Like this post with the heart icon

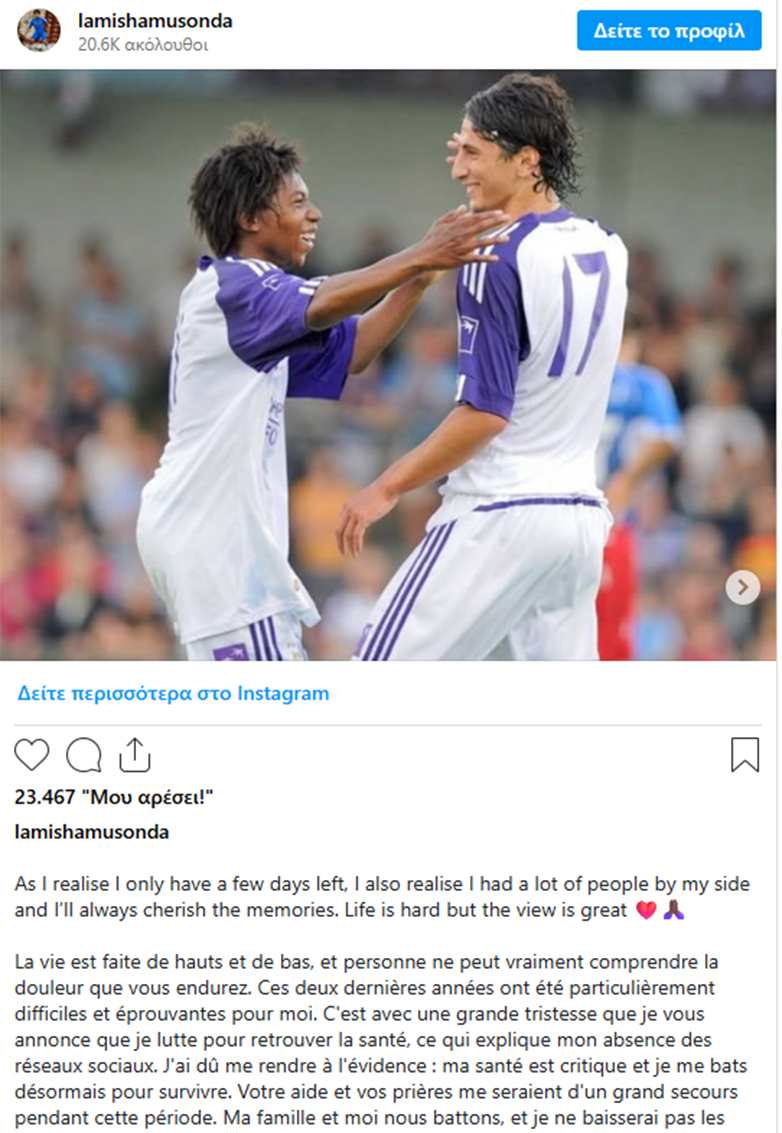tap(32, 755)
